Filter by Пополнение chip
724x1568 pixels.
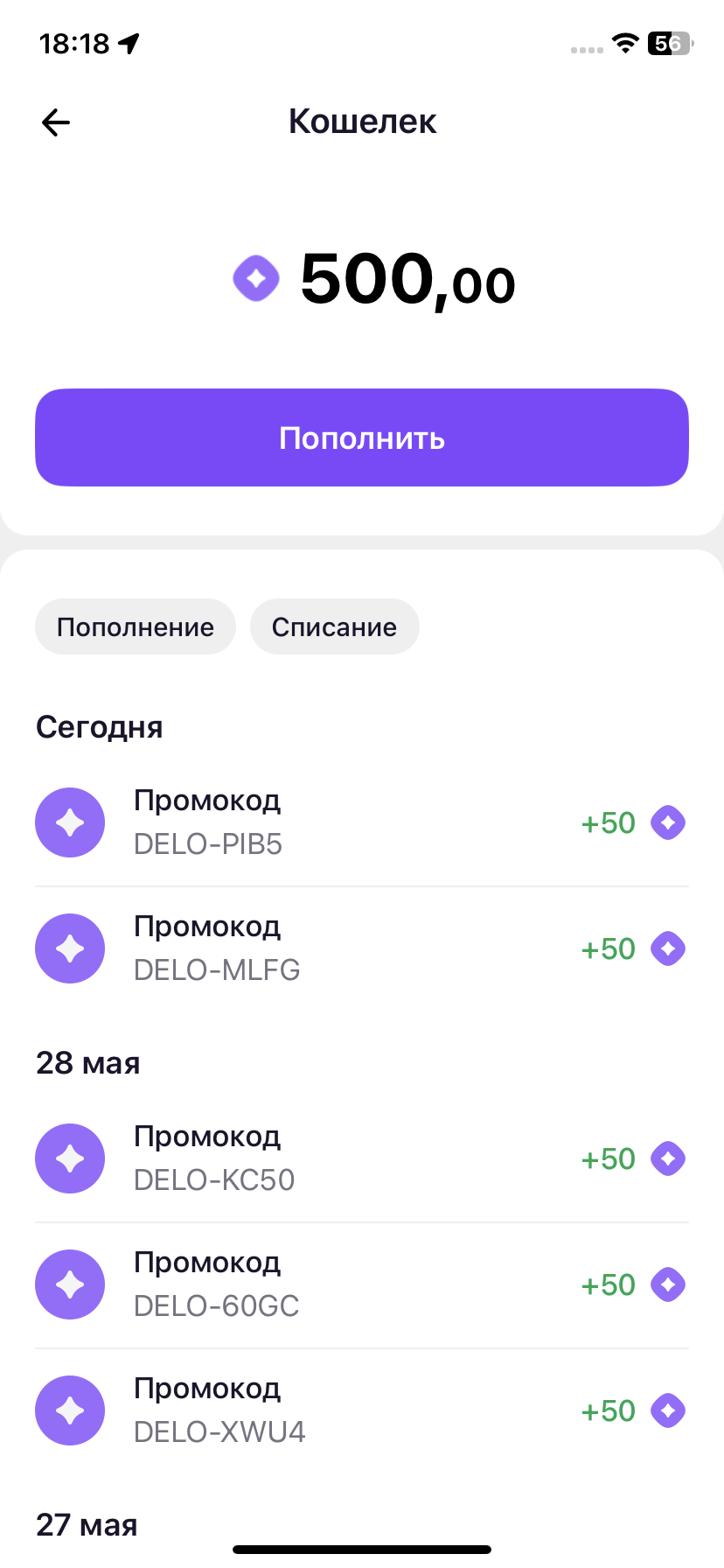tap(136, 626)
